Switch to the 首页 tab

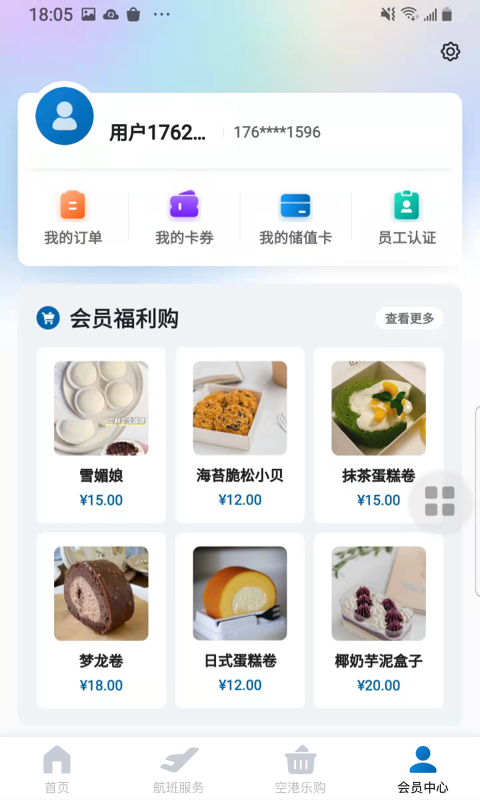tap(57, 769)
